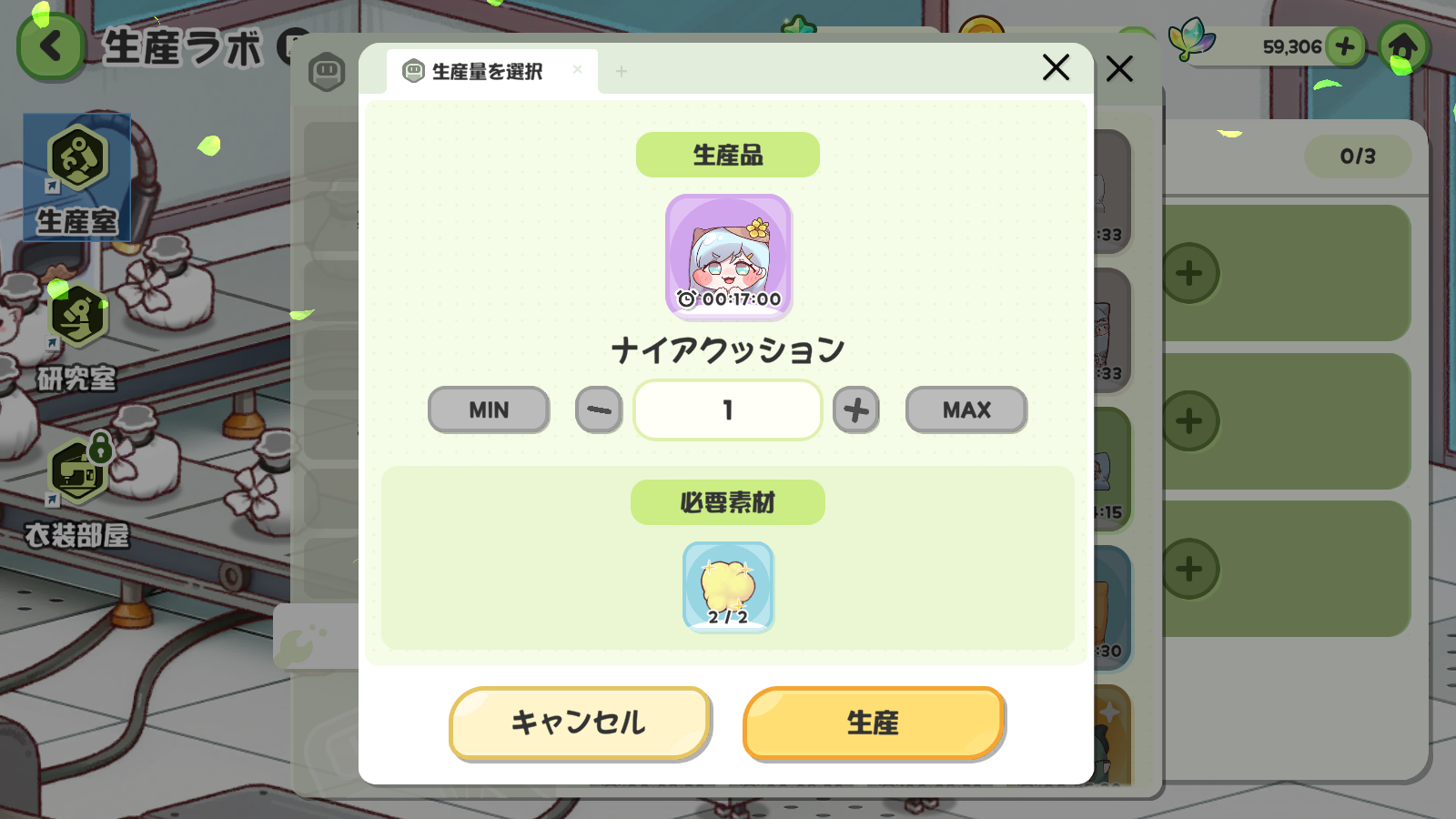The height and width of the screenshot is (819, 1456).
Task: Confirm production with 生産 button
Action: coord(874,723)
